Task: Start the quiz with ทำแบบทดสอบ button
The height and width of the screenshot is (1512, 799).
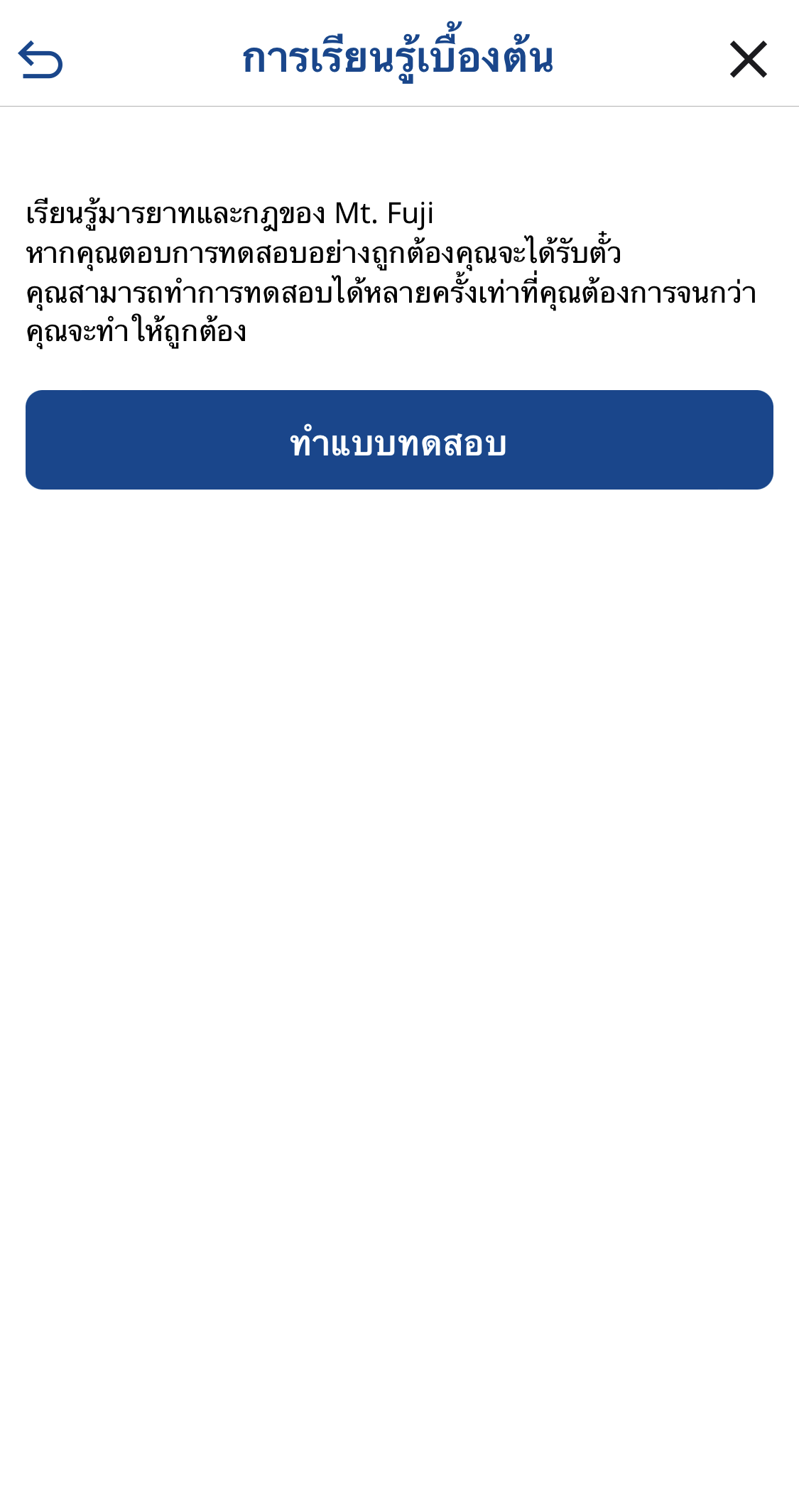Action: (x=399, y=440)
